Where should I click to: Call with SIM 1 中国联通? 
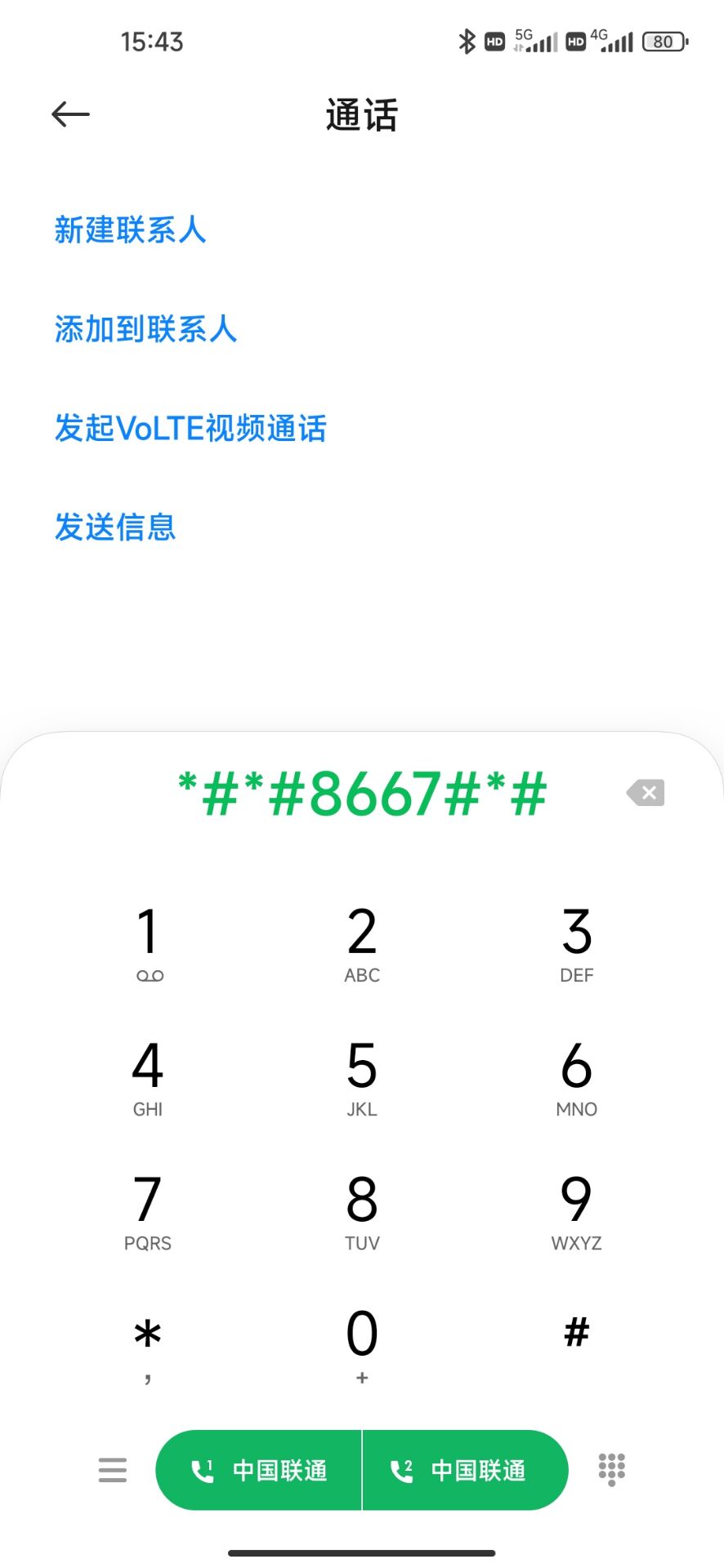[x=260, y=1470]
